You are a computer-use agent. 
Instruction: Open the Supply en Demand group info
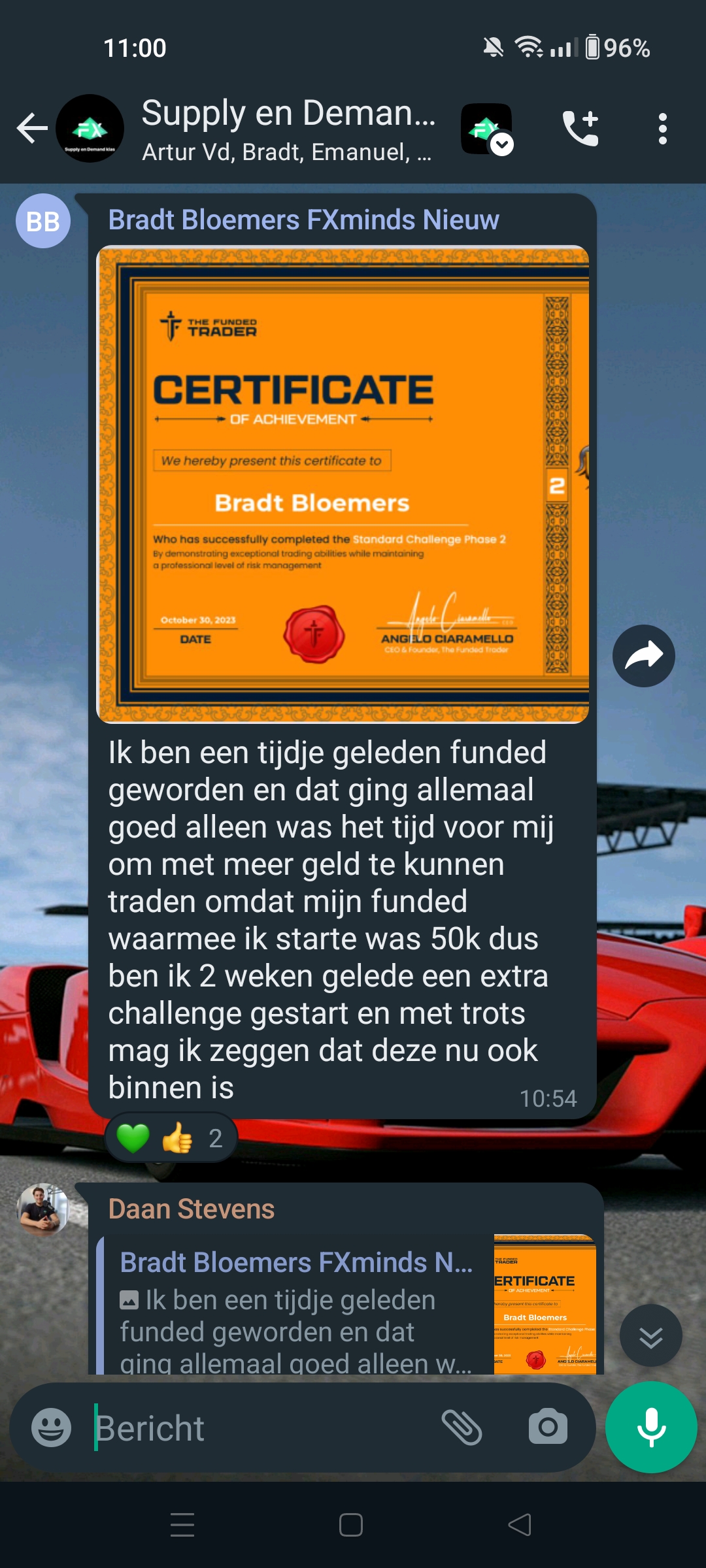coord(288,129)
